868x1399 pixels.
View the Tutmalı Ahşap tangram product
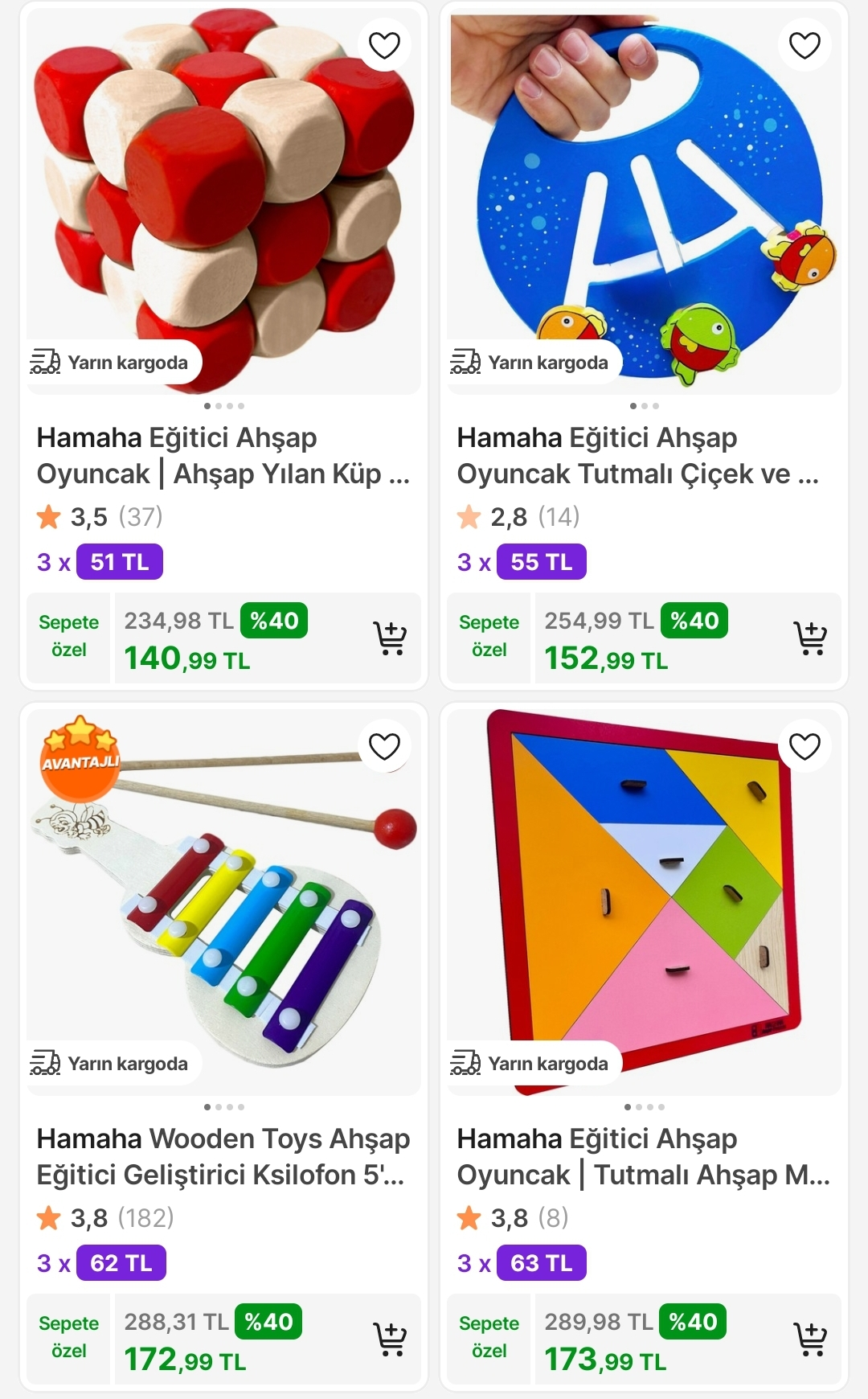click(643, 1157)
